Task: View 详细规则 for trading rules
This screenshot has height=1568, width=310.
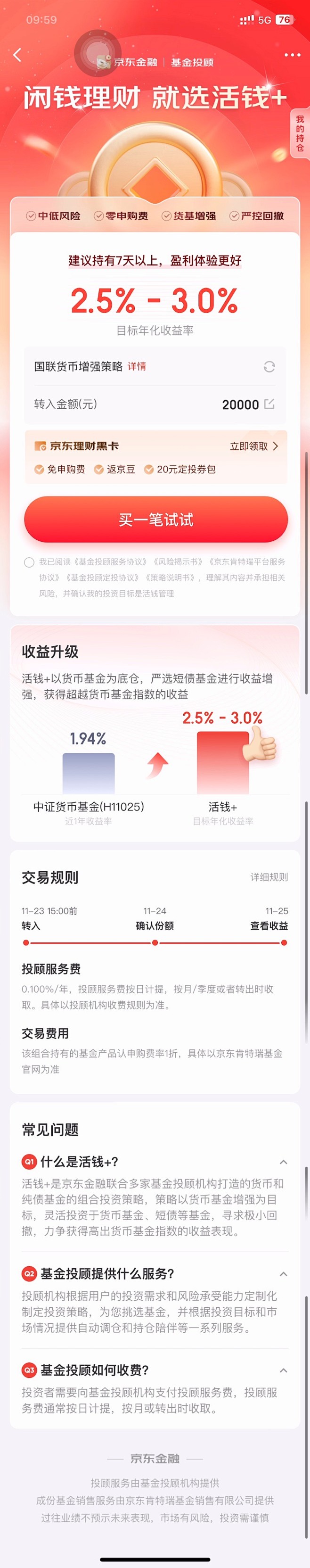Action: [269, 877]
